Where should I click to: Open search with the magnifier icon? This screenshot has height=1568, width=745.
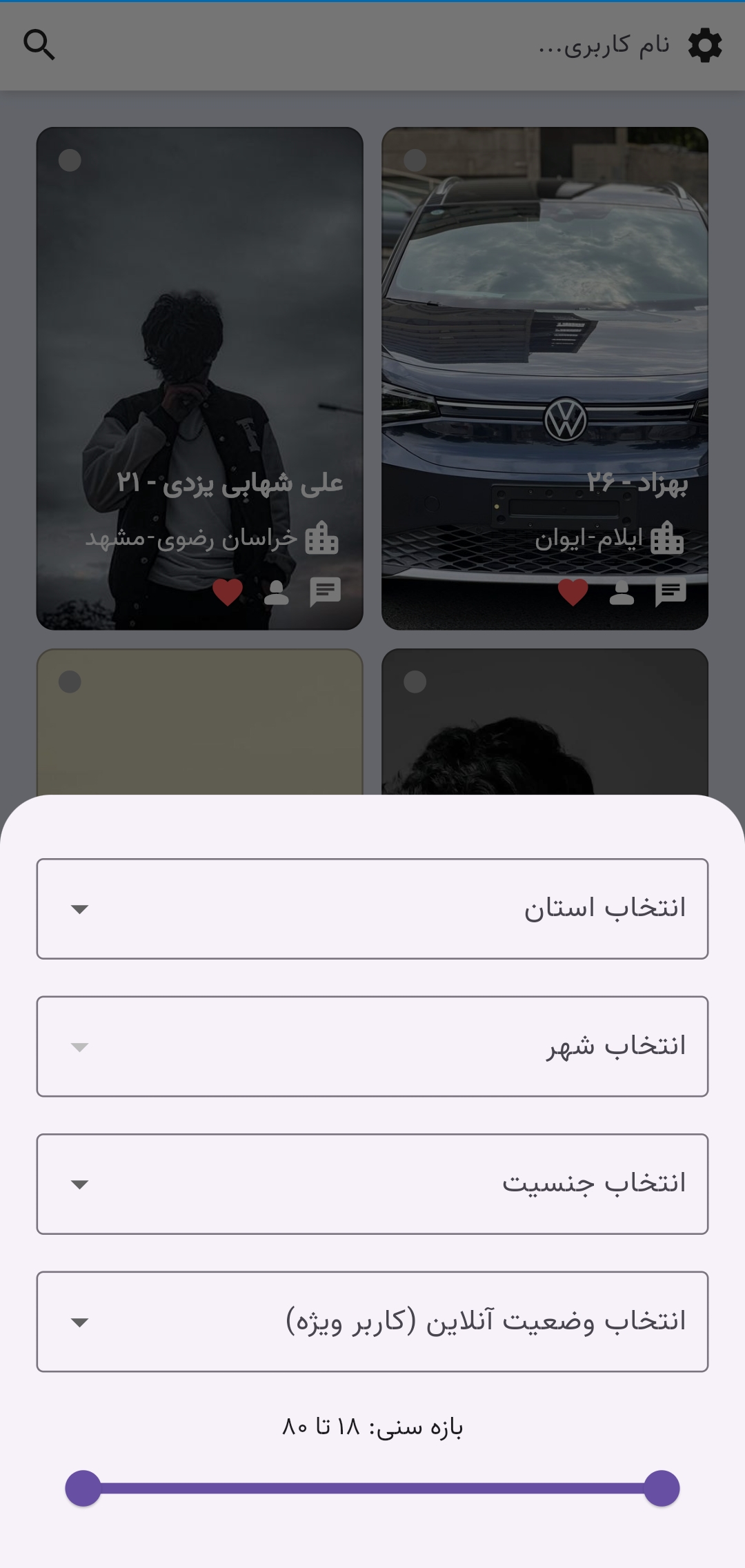point(39,46)
